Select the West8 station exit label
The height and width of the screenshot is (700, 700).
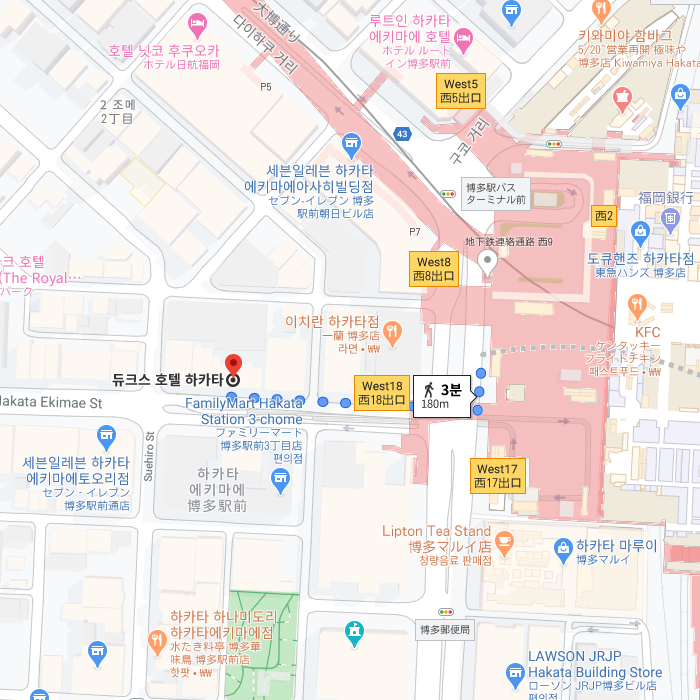434,269
